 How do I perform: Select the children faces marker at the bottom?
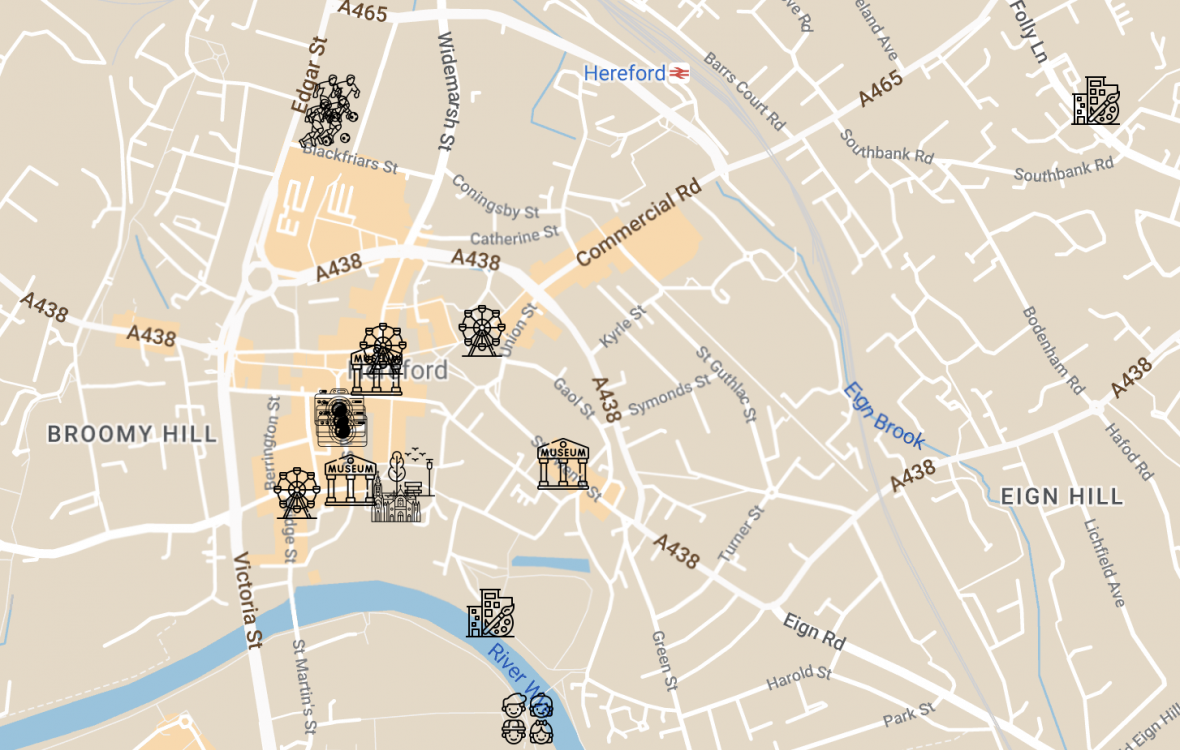[527, 718]
